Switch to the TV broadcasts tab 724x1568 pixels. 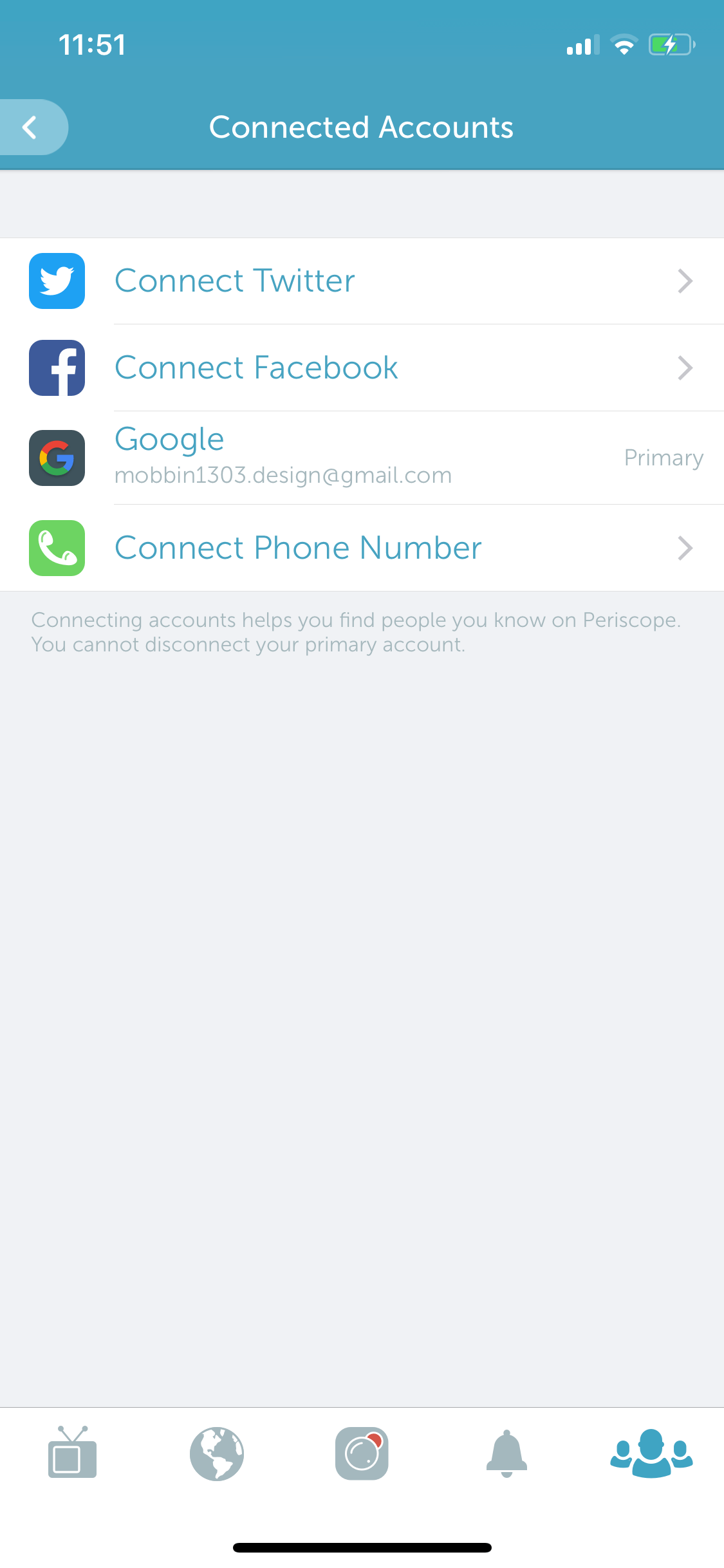click(x=72, y=1453)
